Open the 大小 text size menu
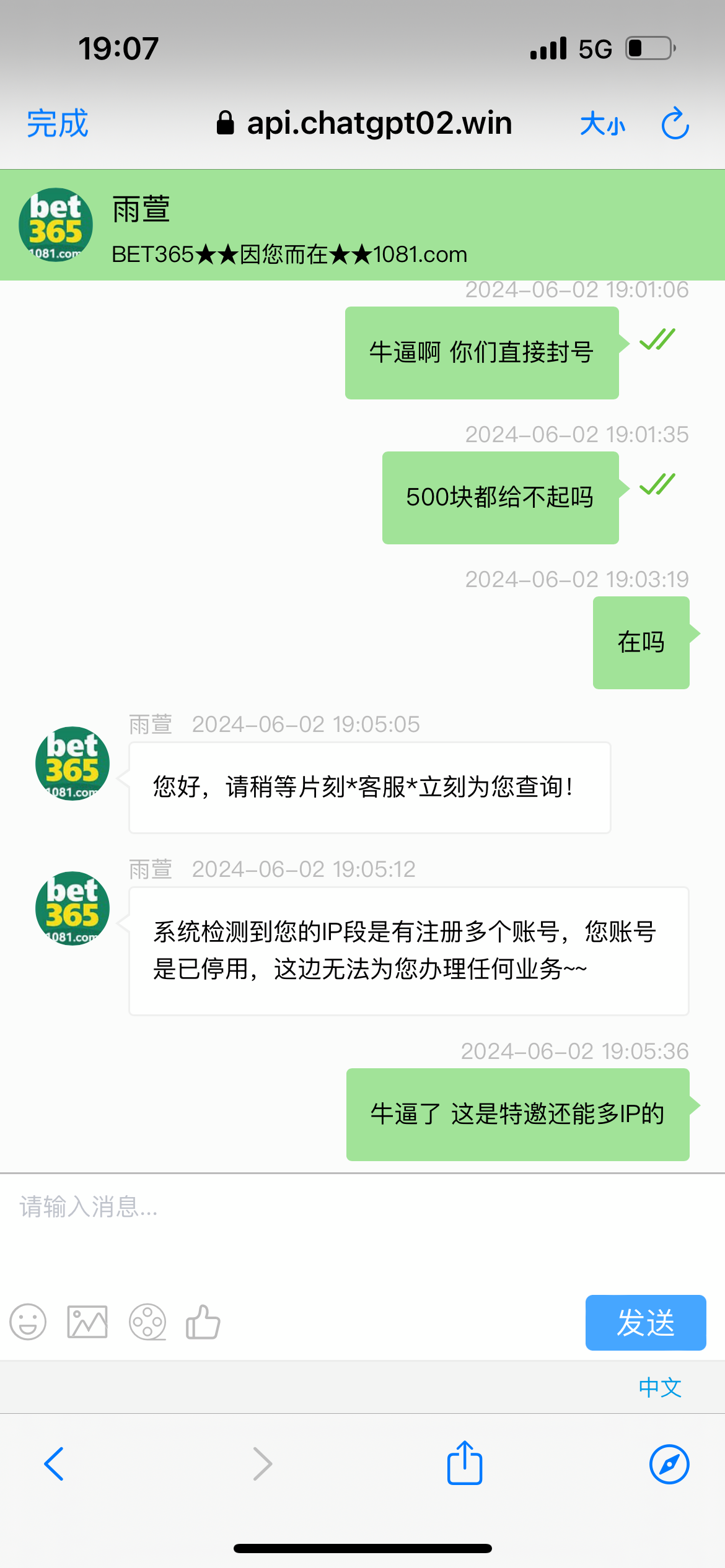 pos(604,123)
